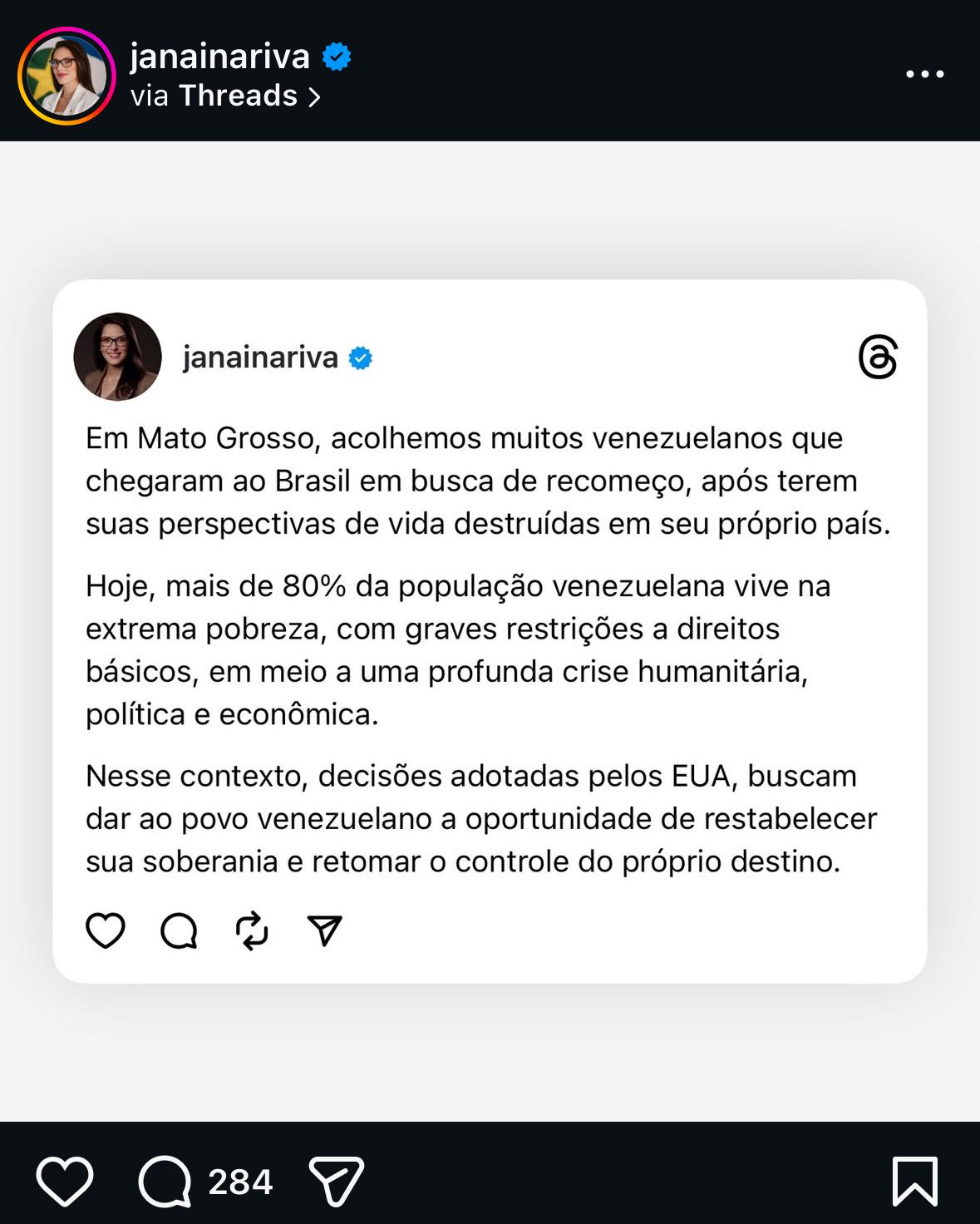Open the post's three-dot options menu

tap(924, 75)
